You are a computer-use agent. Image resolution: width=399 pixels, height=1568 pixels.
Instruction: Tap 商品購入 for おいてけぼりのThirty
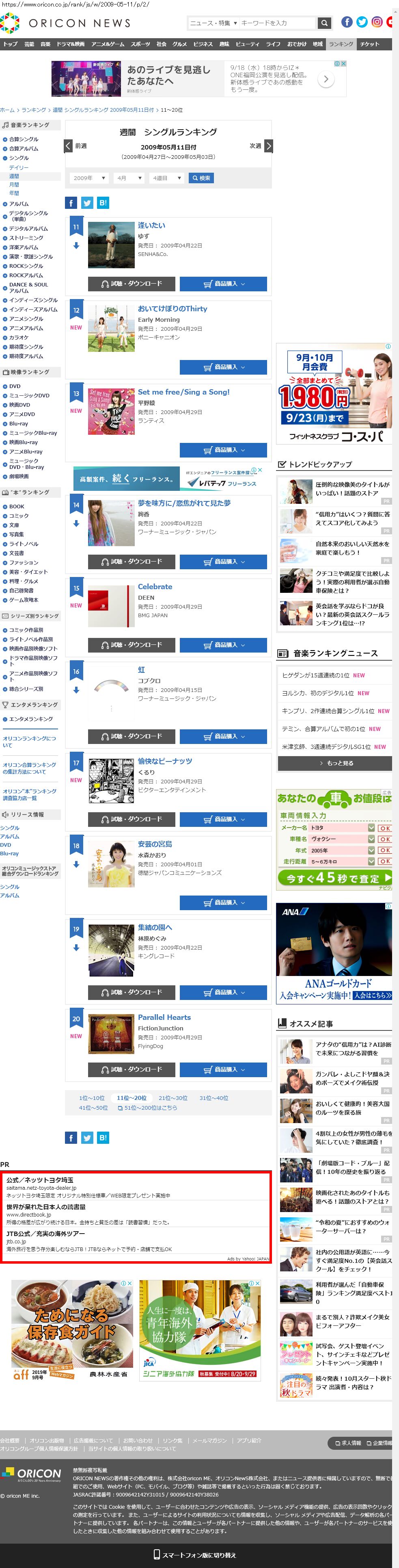[x=223, y=367]
